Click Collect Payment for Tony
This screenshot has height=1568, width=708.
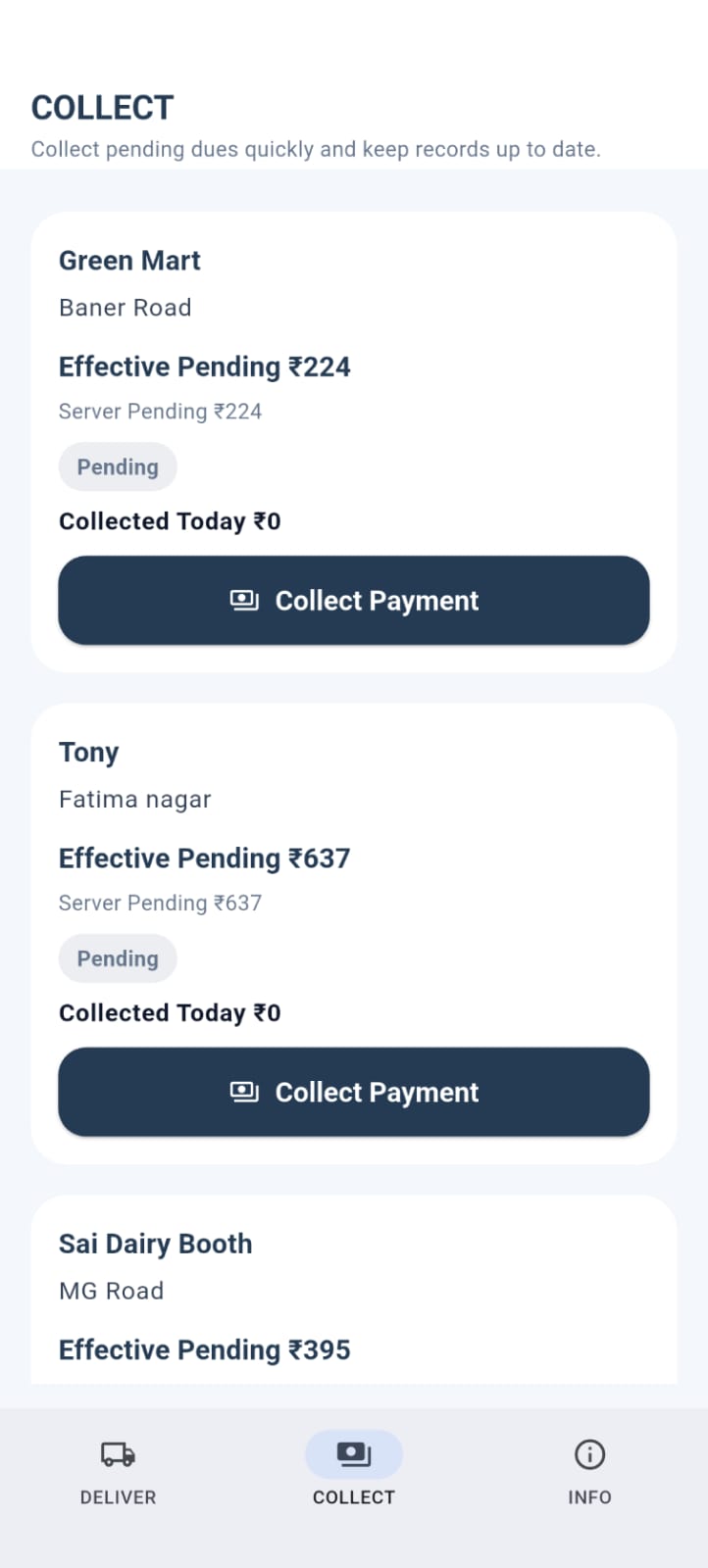[353, 1092]
